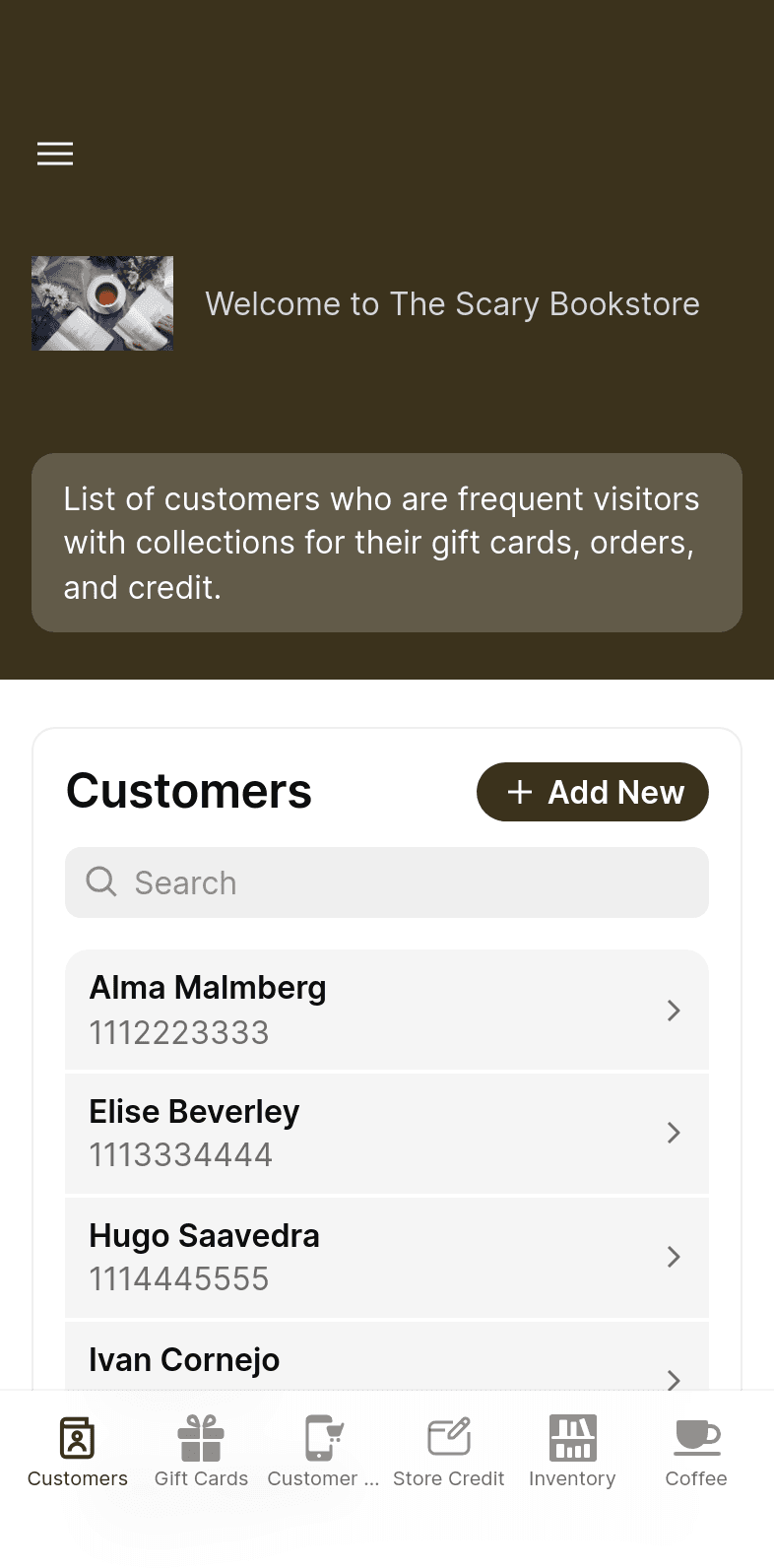Switch to the Gift Cards tab
This screenshot has width=774, height=1568.
tap(201, 1451)
